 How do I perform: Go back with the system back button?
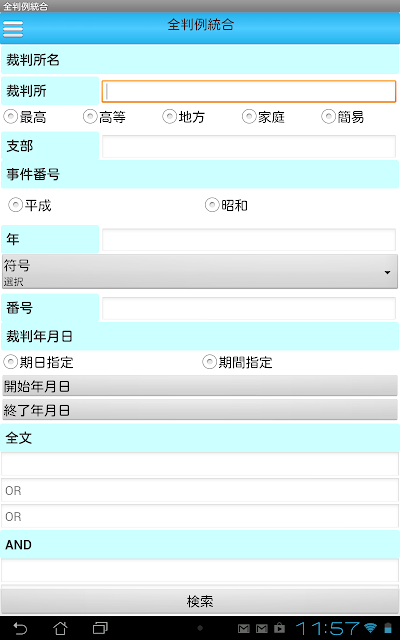tap(20, 628)
